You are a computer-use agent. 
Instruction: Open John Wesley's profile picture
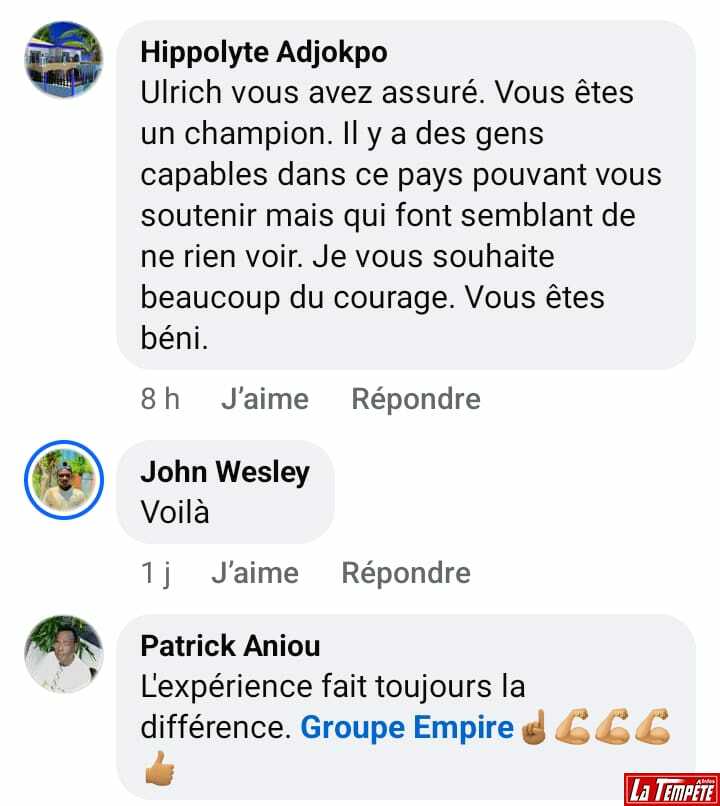pyautogui.click(x=64, y=480)
